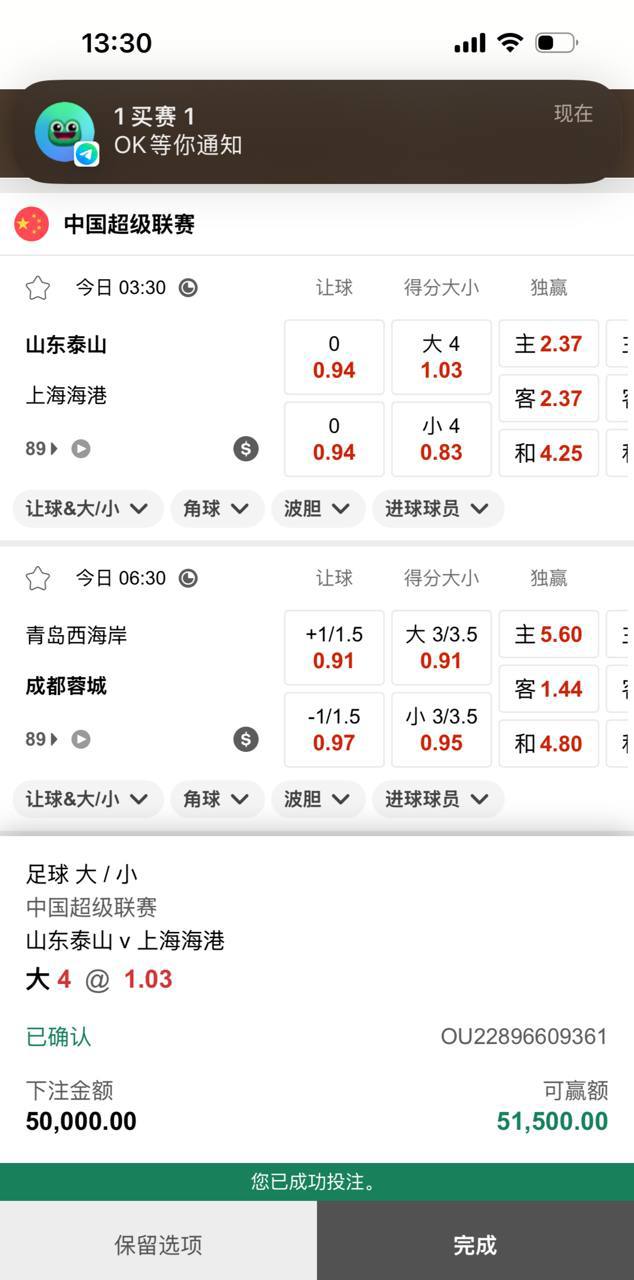Screen dimensions: 634x1280
Task: Pick 和 4.25 draw in 山东泰山 match
Action: coord(548,453)
